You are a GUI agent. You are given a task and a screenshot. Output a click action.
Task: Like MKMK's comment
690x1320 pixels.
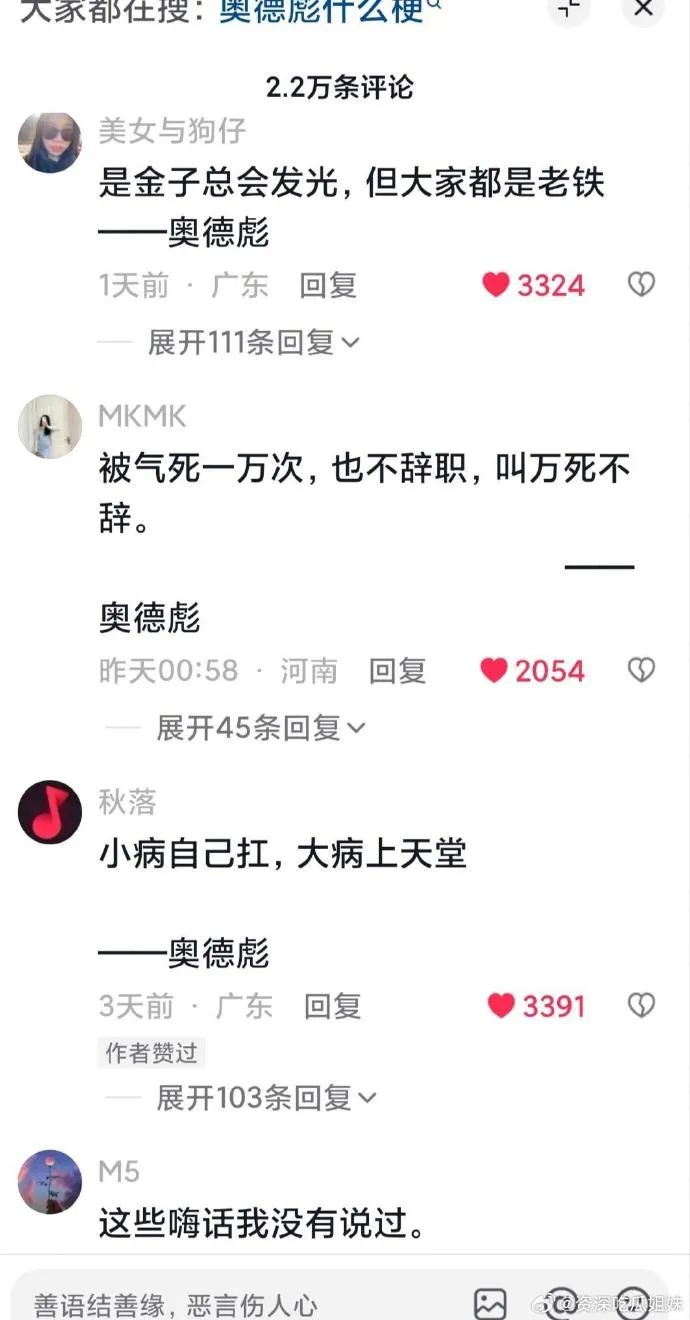494,670
